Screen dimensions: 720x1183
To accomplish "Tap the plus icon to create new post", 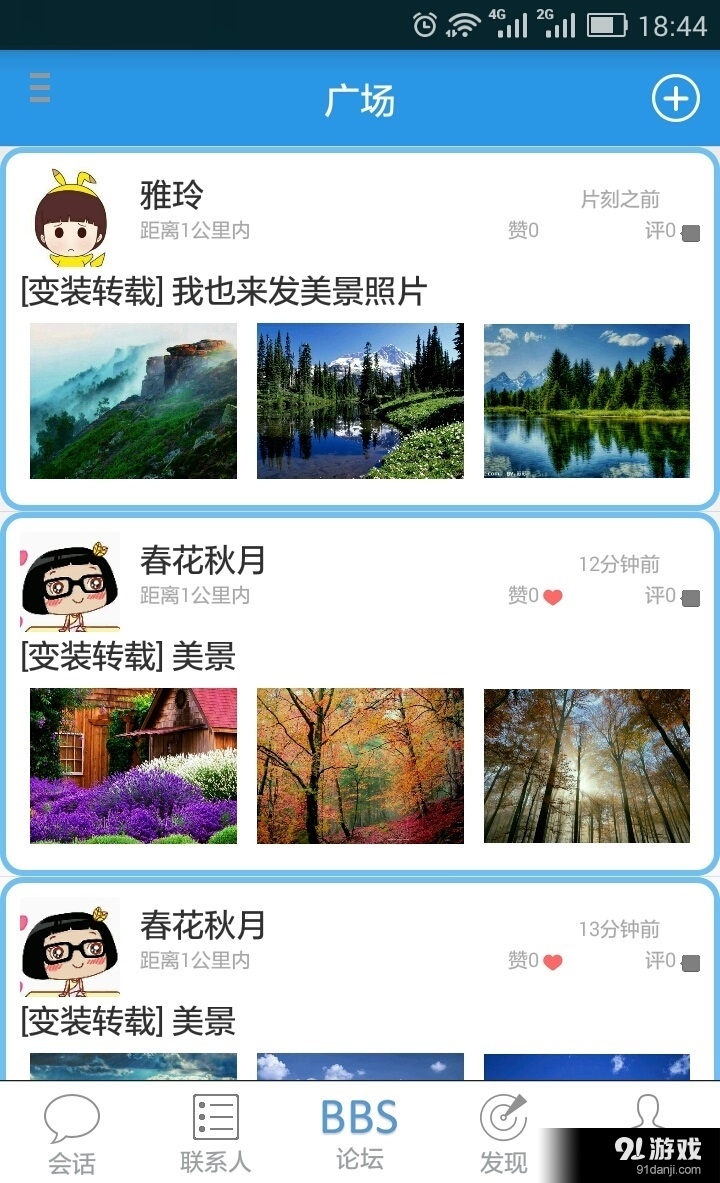I will click(676, 99).
